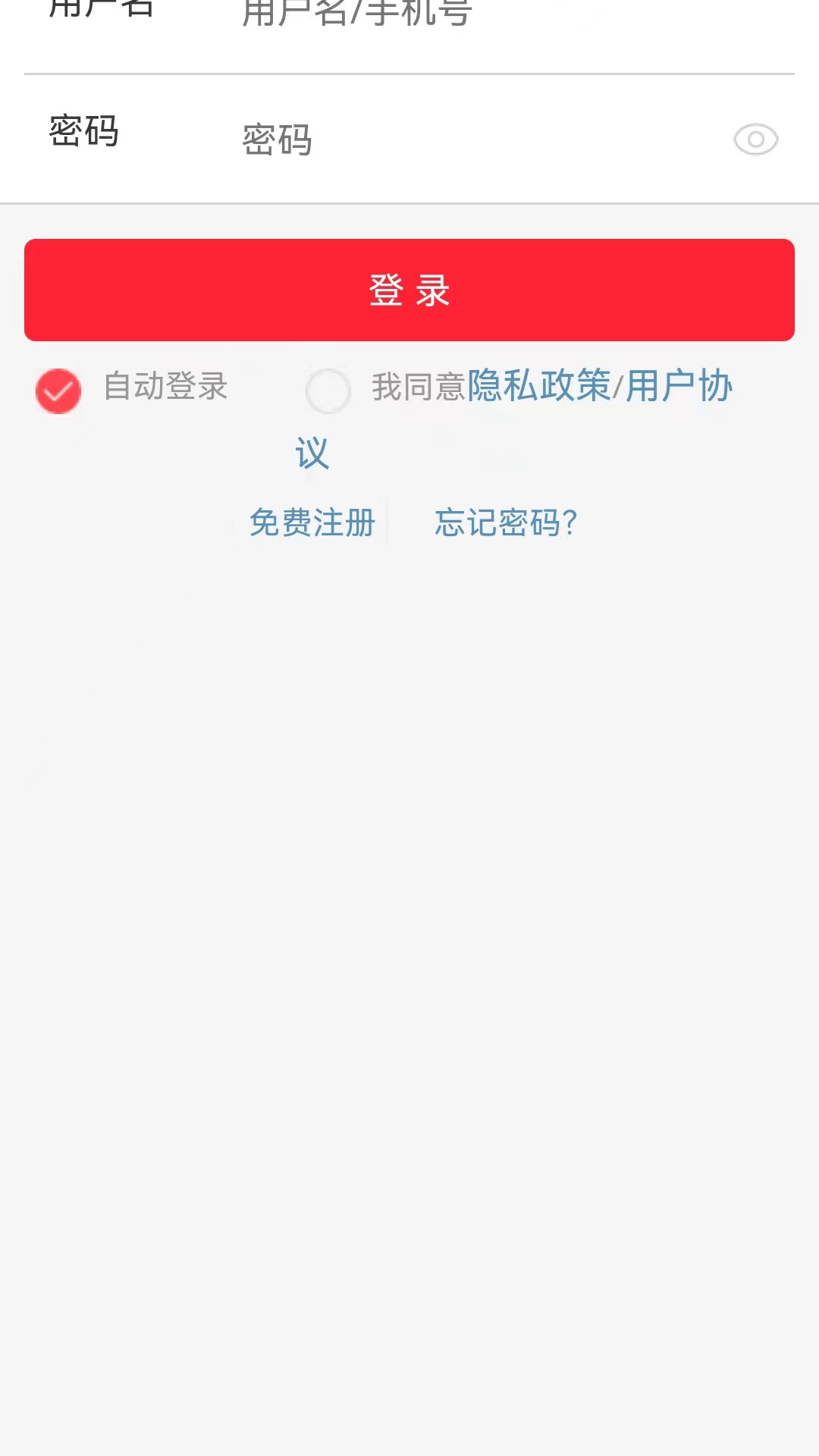Reveal the hidden password characters
Screen dimensions: 819x1456
click(x=756, y=140)
